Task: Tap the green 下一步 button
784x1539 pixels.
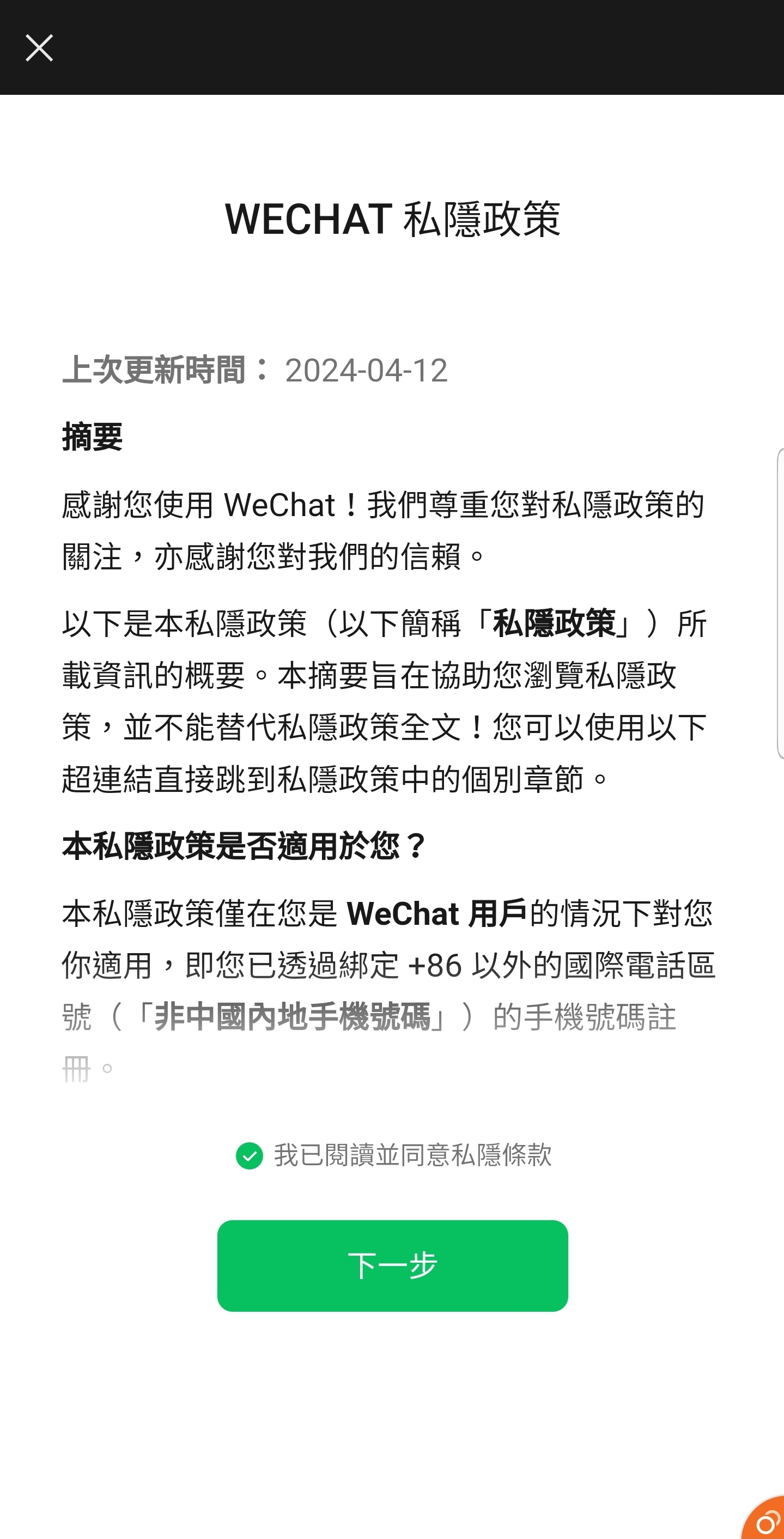Action: [x=392, y=1266]
